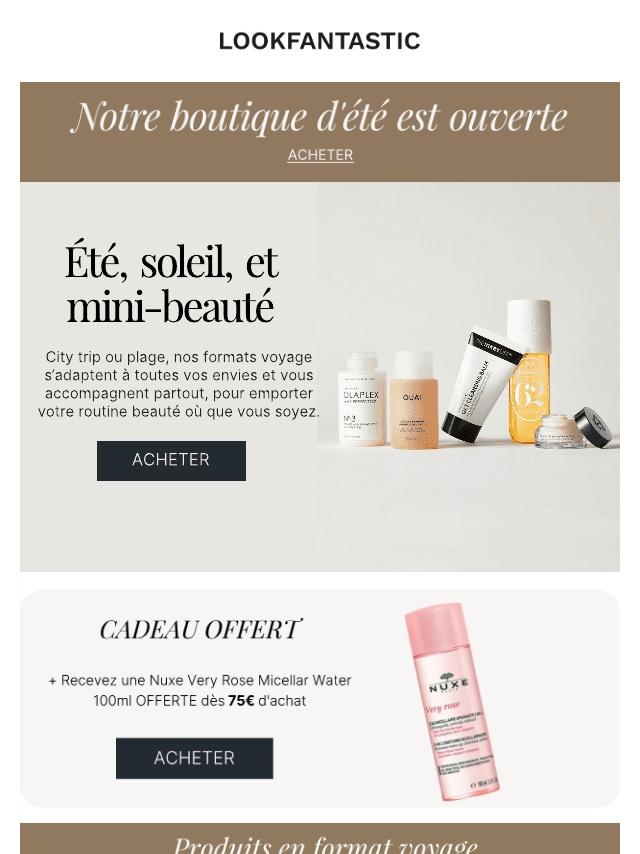The height and width of the screenshot is (854, 640).
Task: Tap ACHETER under Été, soleil, et mini-beauté
Action: coord(171,460)
